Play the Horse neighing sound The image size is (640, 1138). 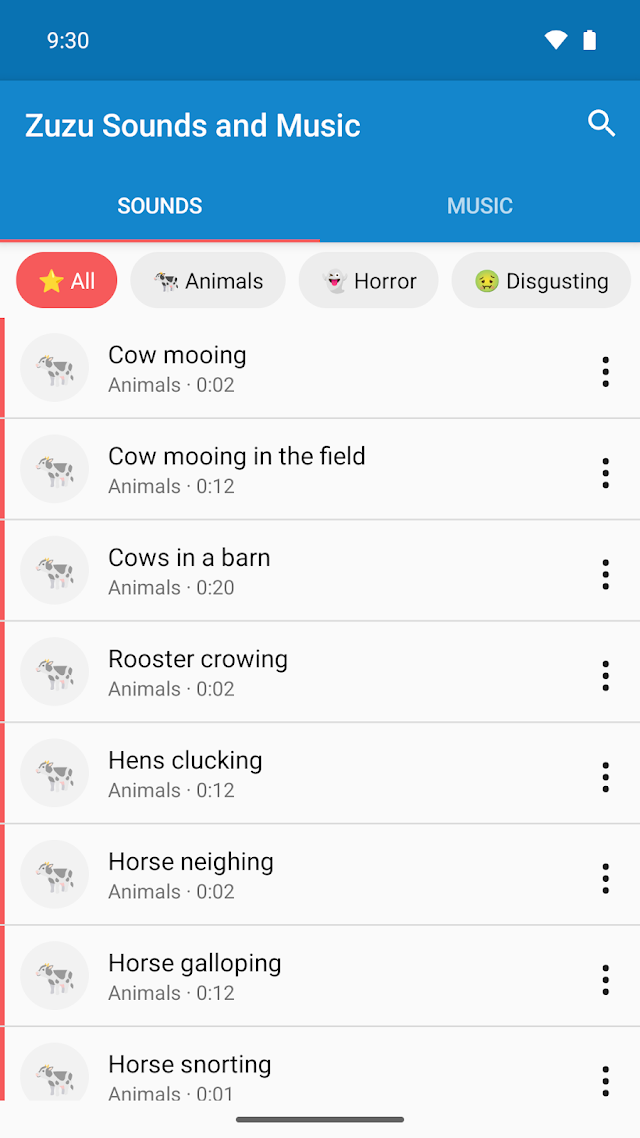[320, 875]
